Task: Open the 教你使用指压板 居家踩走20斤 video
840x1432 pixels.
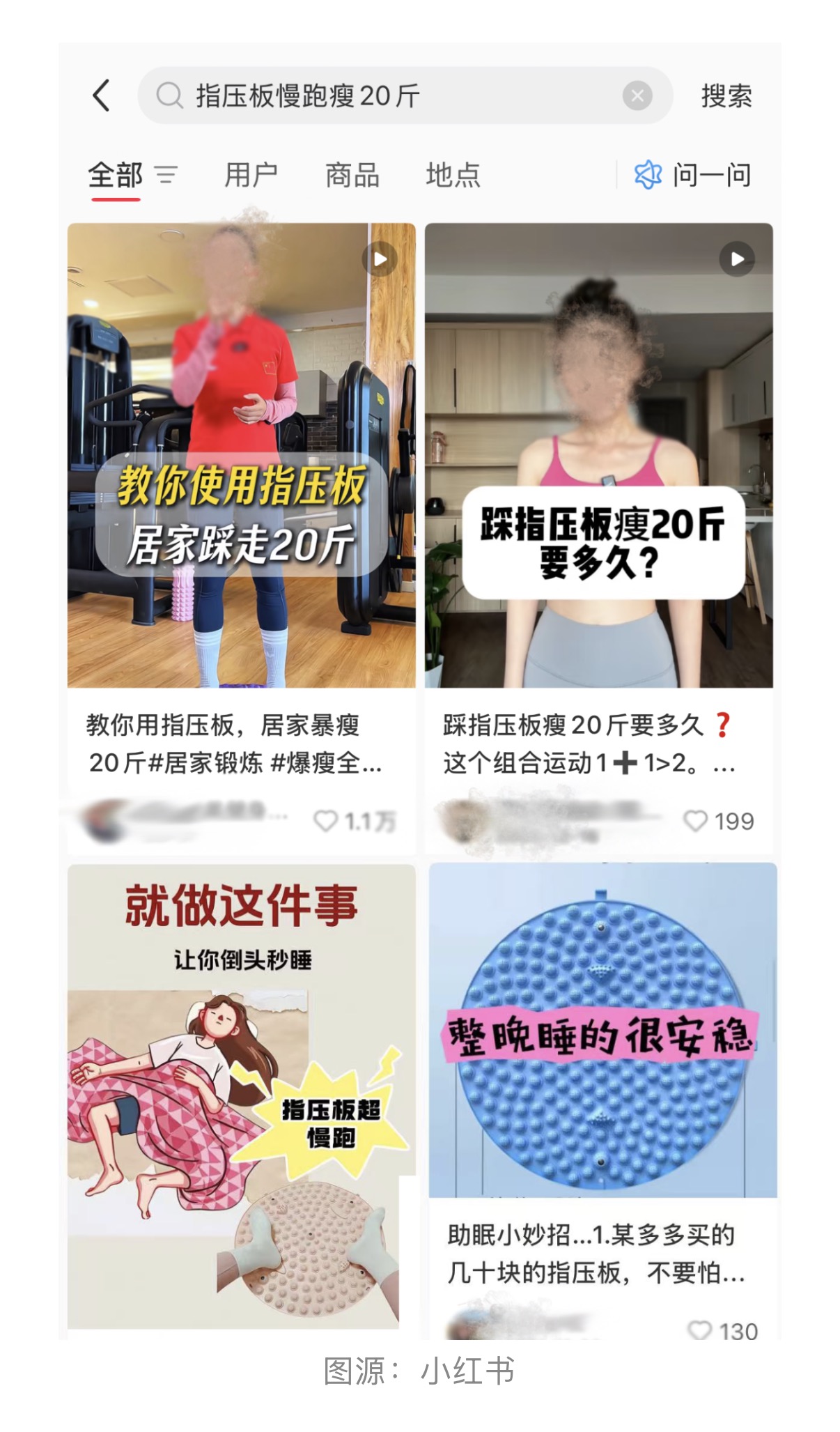Action: (241, 455)
